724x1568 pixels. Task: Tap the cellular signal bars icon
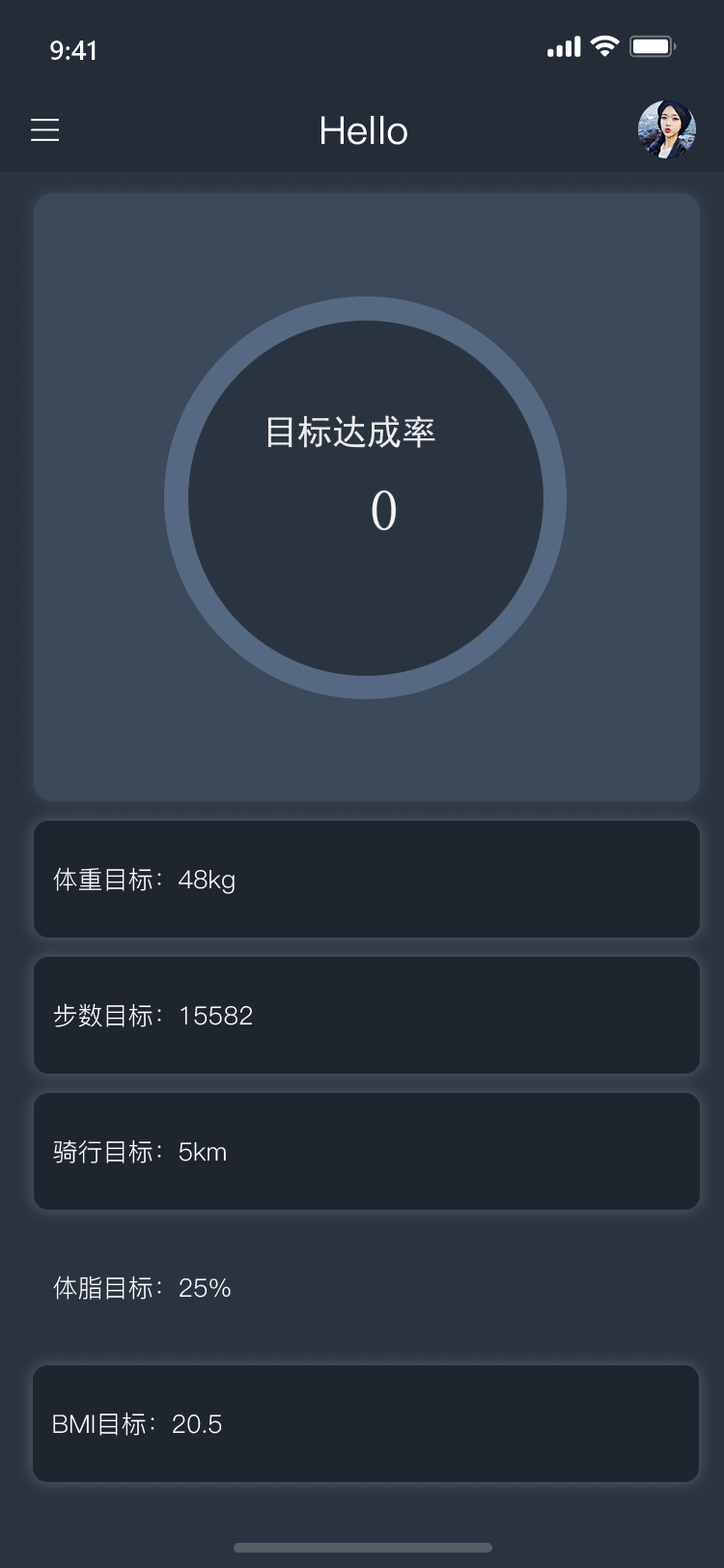tap(563, 45)
